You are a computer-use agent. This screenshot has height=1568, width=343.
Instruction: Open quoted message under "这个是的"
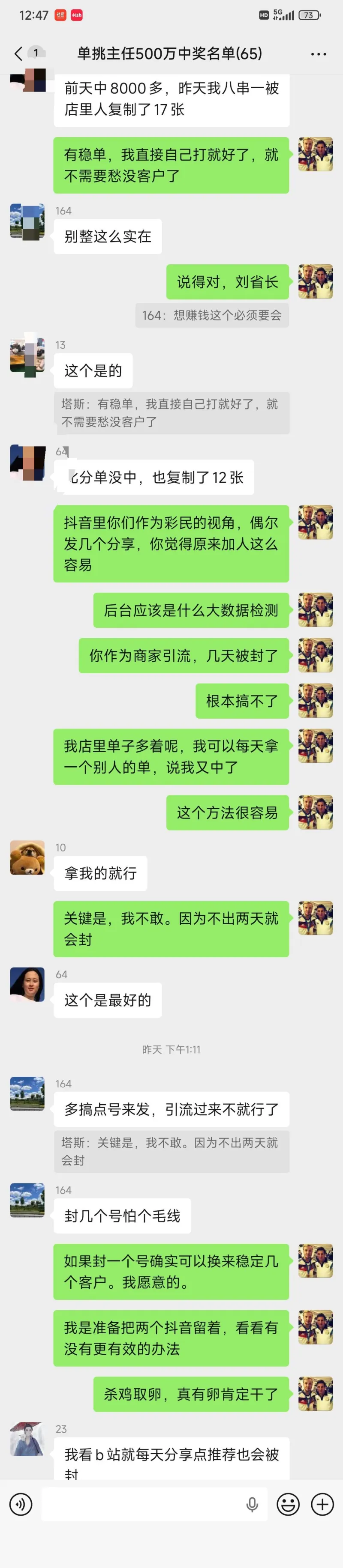171,413
